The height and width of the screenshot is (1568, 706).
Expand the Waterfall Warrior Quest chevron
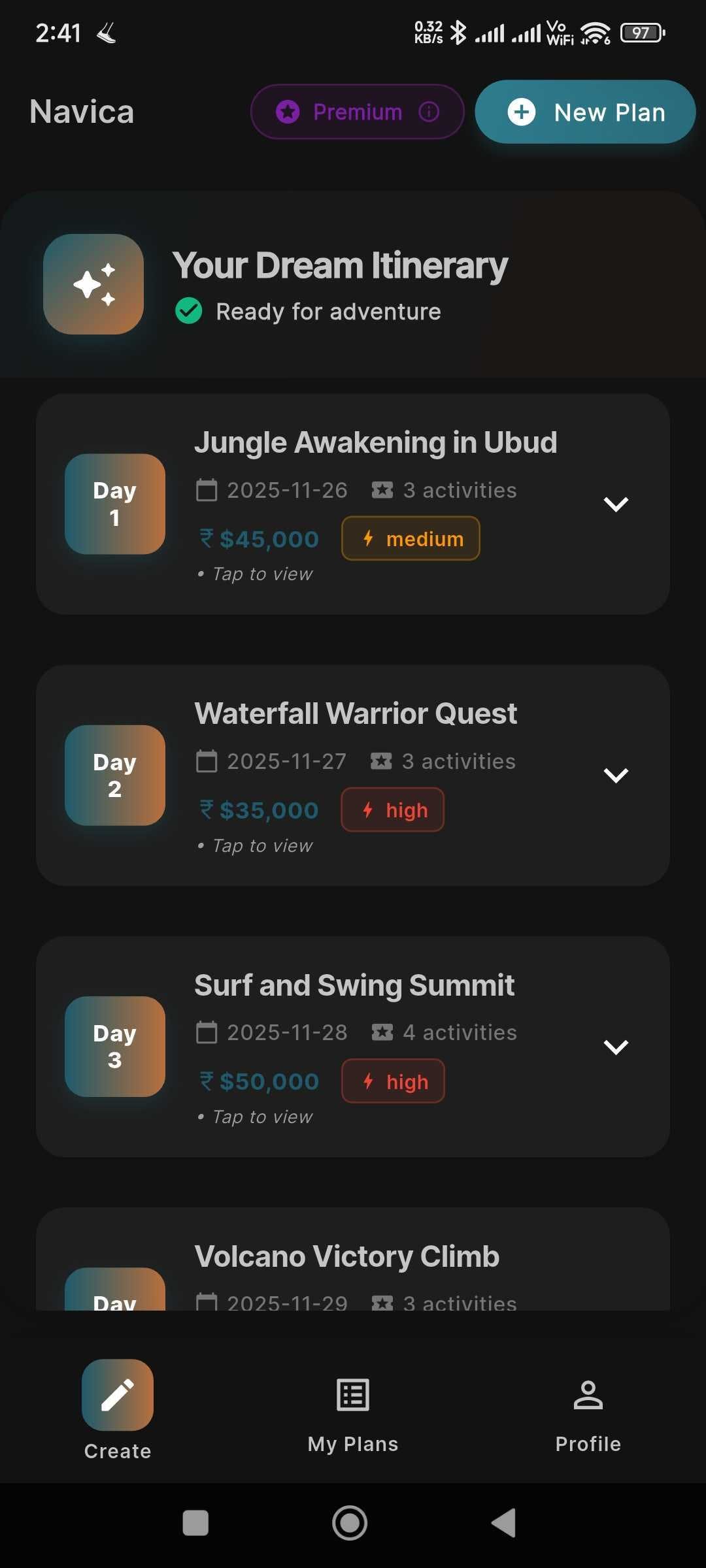pos(616,776)
